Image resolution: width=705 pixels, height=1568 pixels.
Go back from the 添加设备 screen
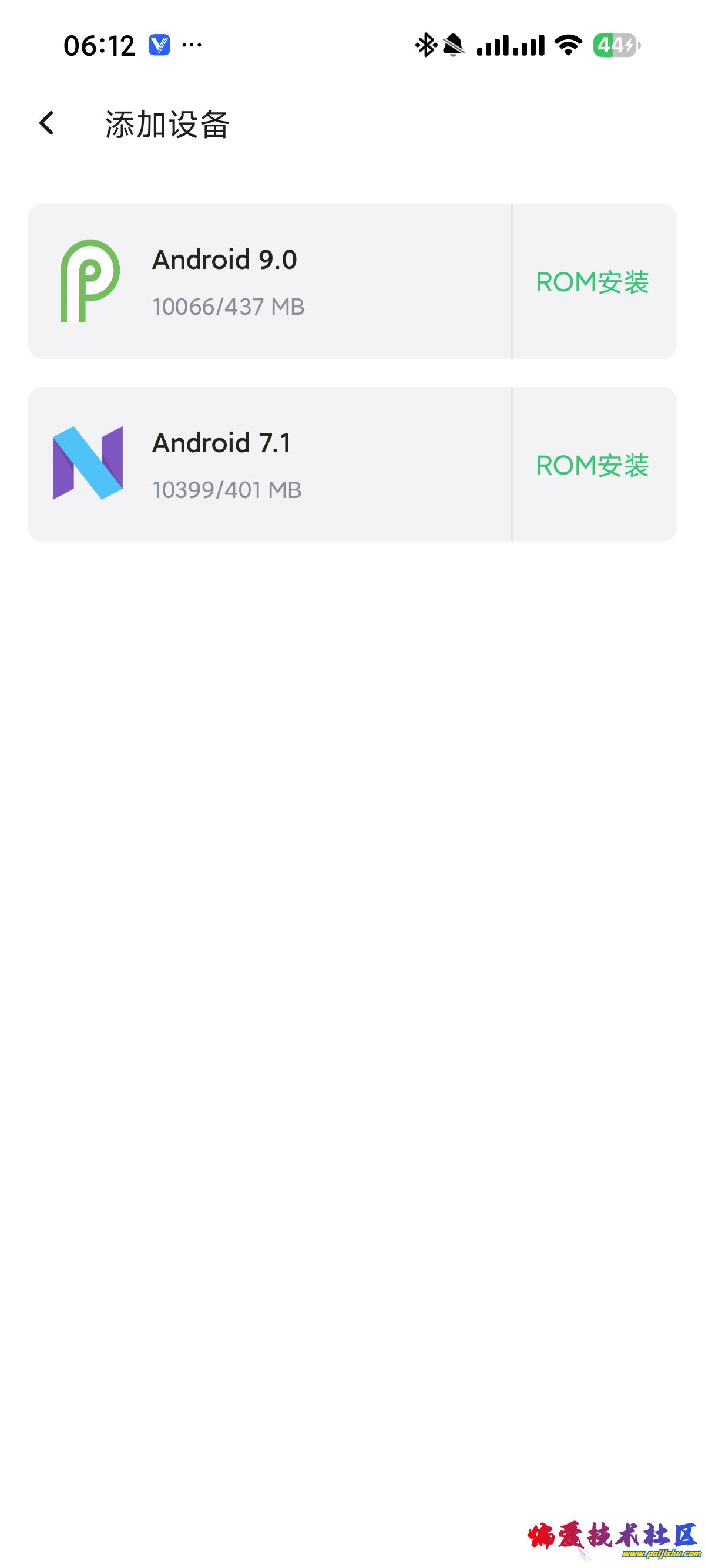(47, 123)
